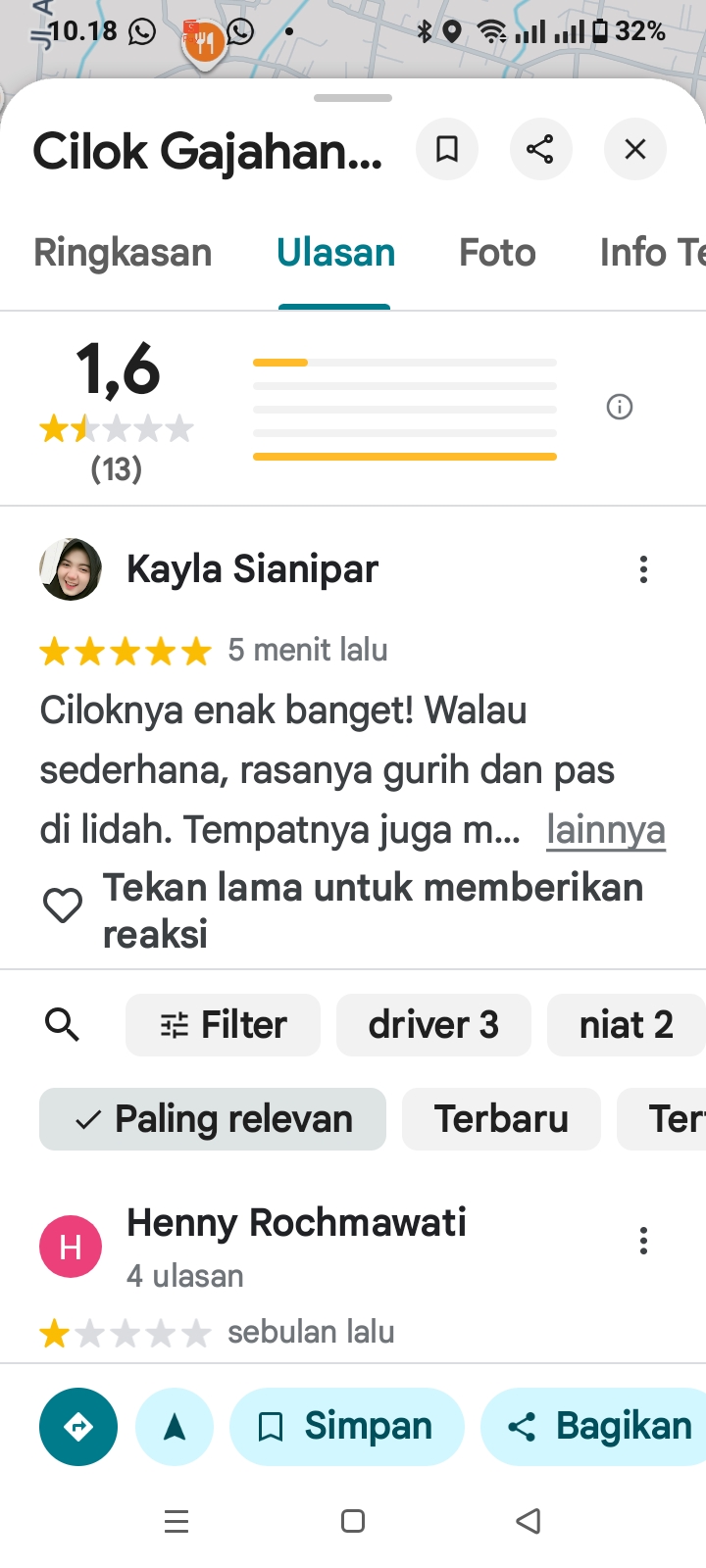Viewport: 706px width, 1568px height.
Task: Switch to the Foto tab
Action: 497,253
